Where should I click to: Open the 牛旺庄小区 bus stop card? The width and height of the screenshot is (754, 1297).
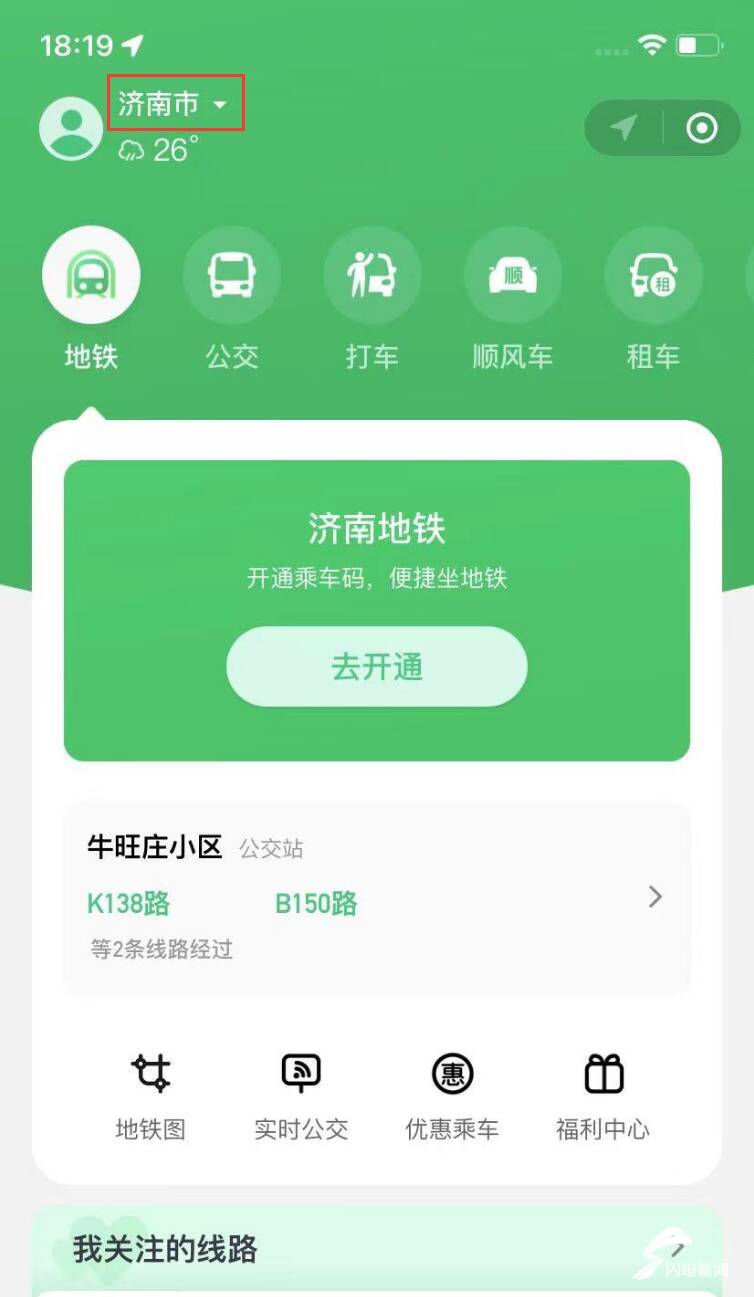pyautogui.click(x=376, y=898)
